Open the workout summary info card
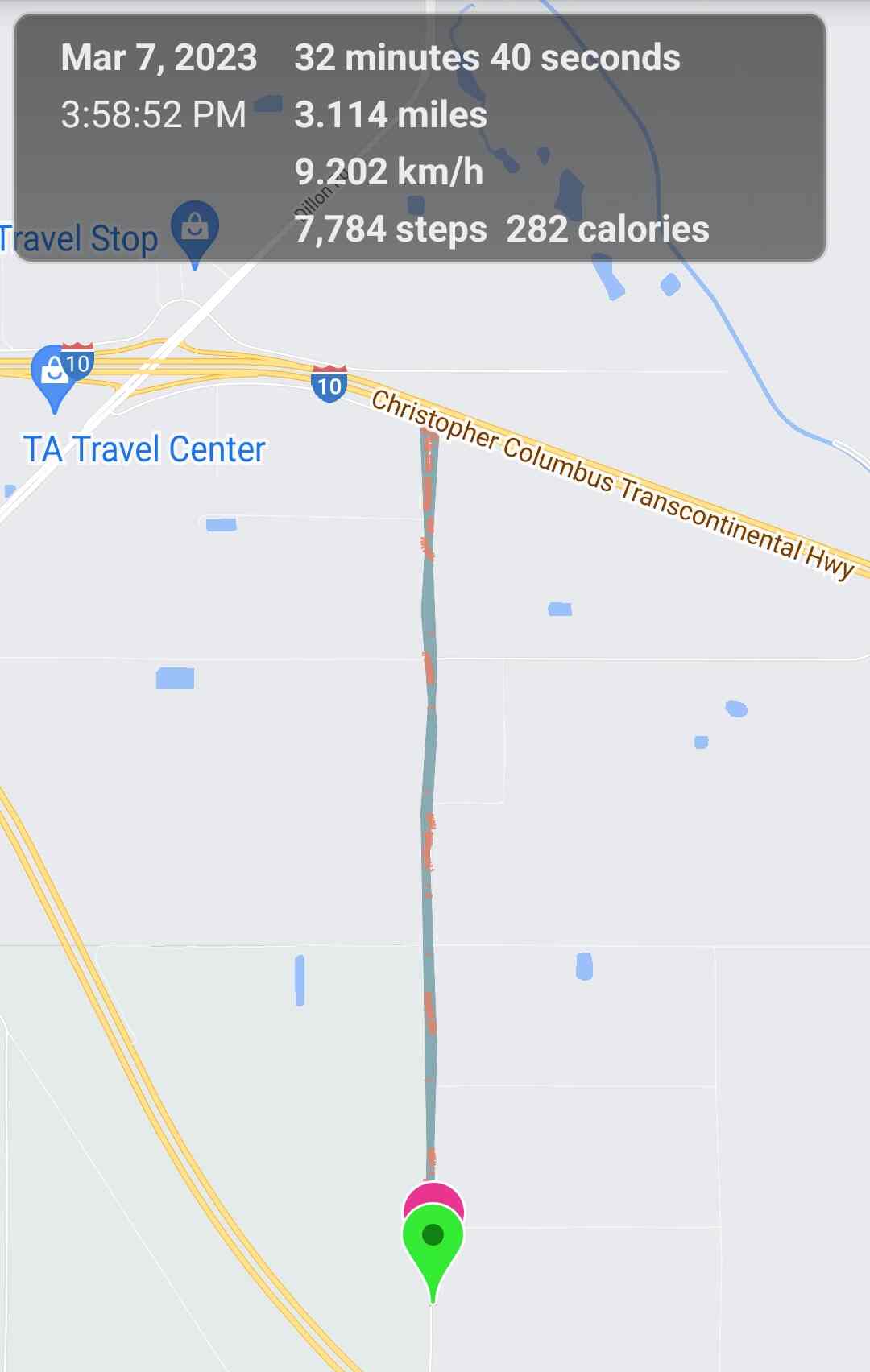Viewport: 870px width, 1372px height. coord(420,138)
